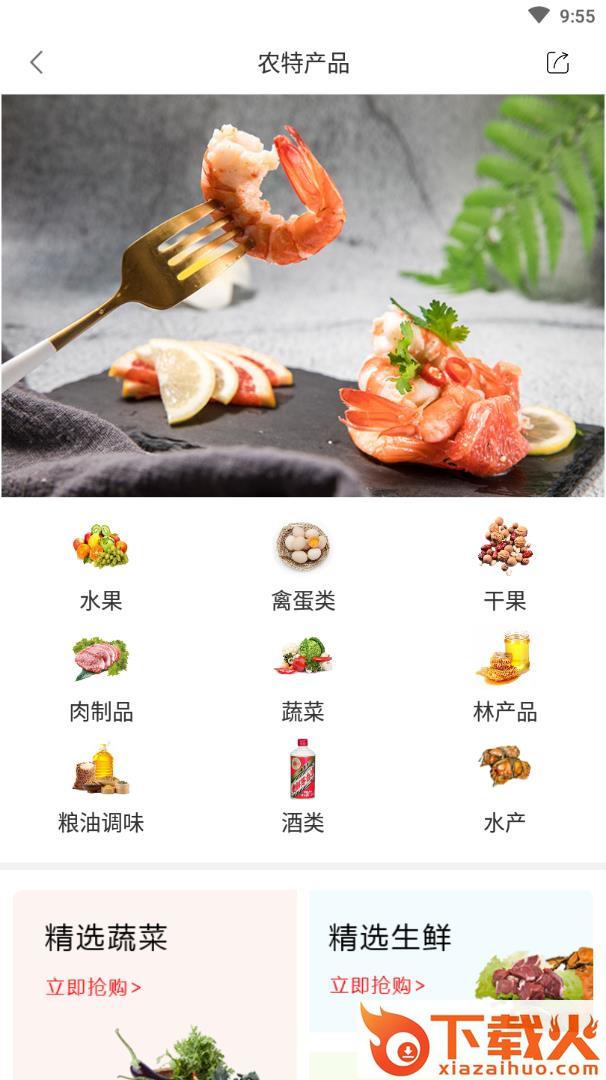Viewport: 606px width, 1080px height.
Task: Go back using the top-left arrow
Action: 37,63
